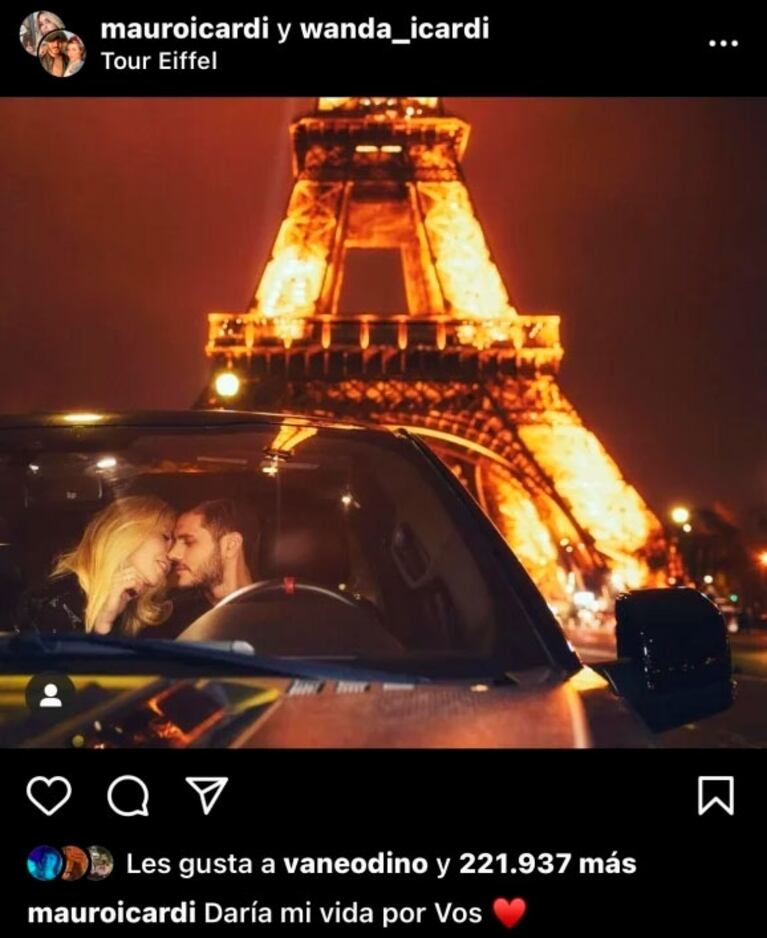Save the post with the bookmark icon

(x=715, y=796)
